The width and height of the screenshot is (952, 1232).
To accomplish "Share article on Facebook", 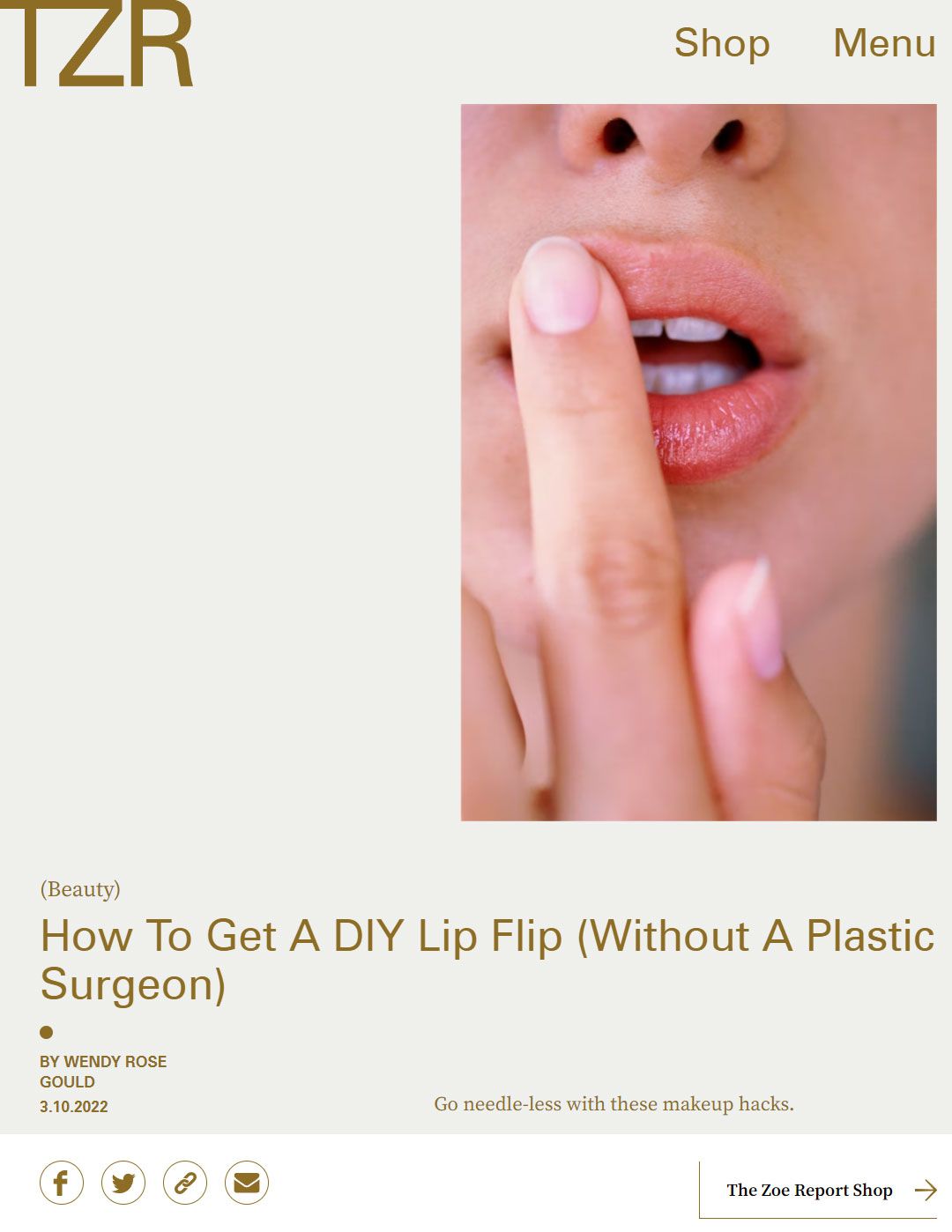I will pyautogui.click(x=62, y=1183).
